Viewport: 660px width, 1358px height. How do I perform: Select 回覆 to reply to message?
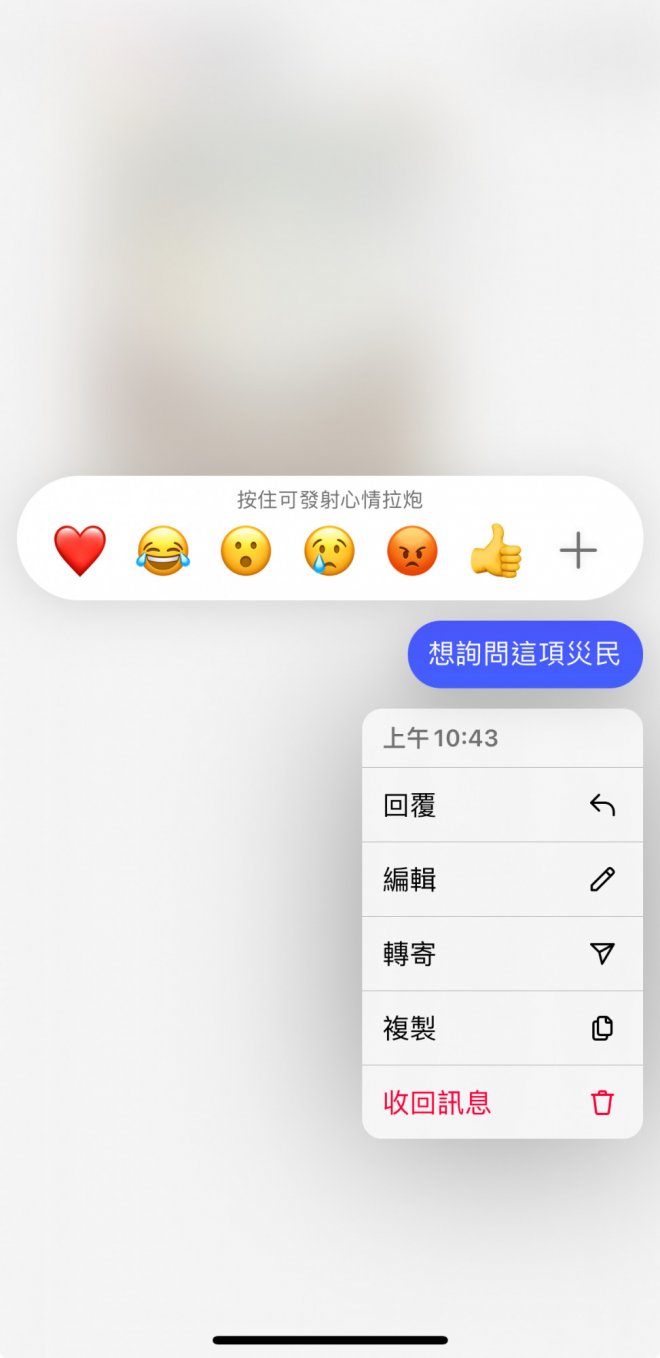[x=501, y=805]
